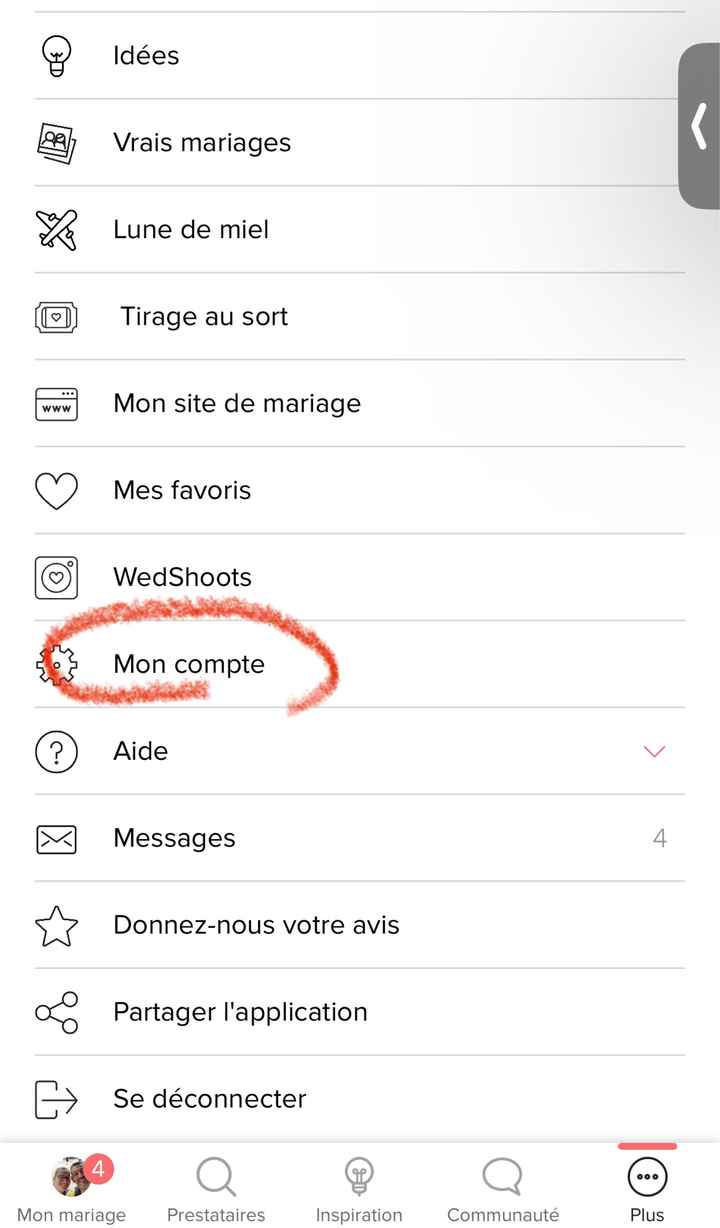Open the Idées menu item
720x1228 pixels.
146,56
